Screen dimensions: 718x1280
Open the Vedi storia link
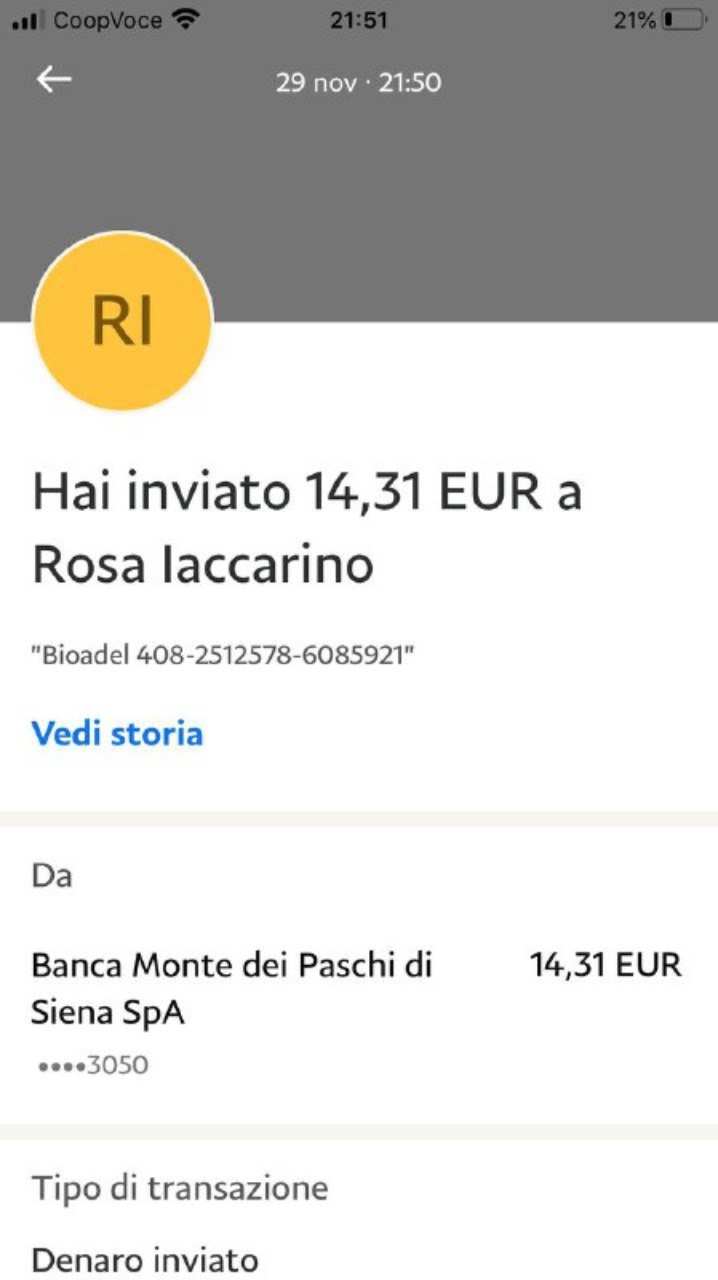(x=117, y=734)
